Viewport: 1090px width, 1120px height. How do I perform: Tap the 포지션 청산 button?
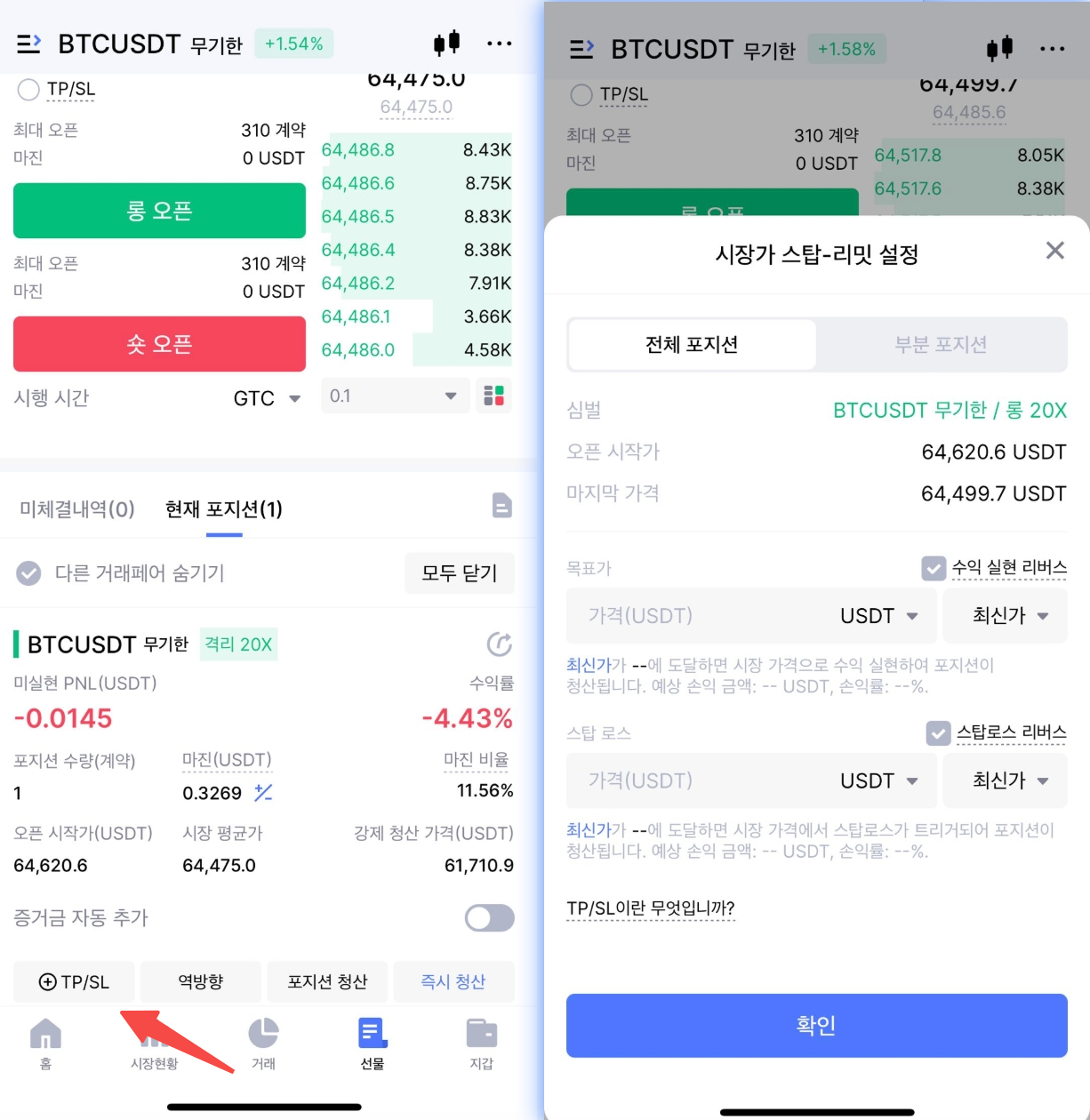pos(327,982)
